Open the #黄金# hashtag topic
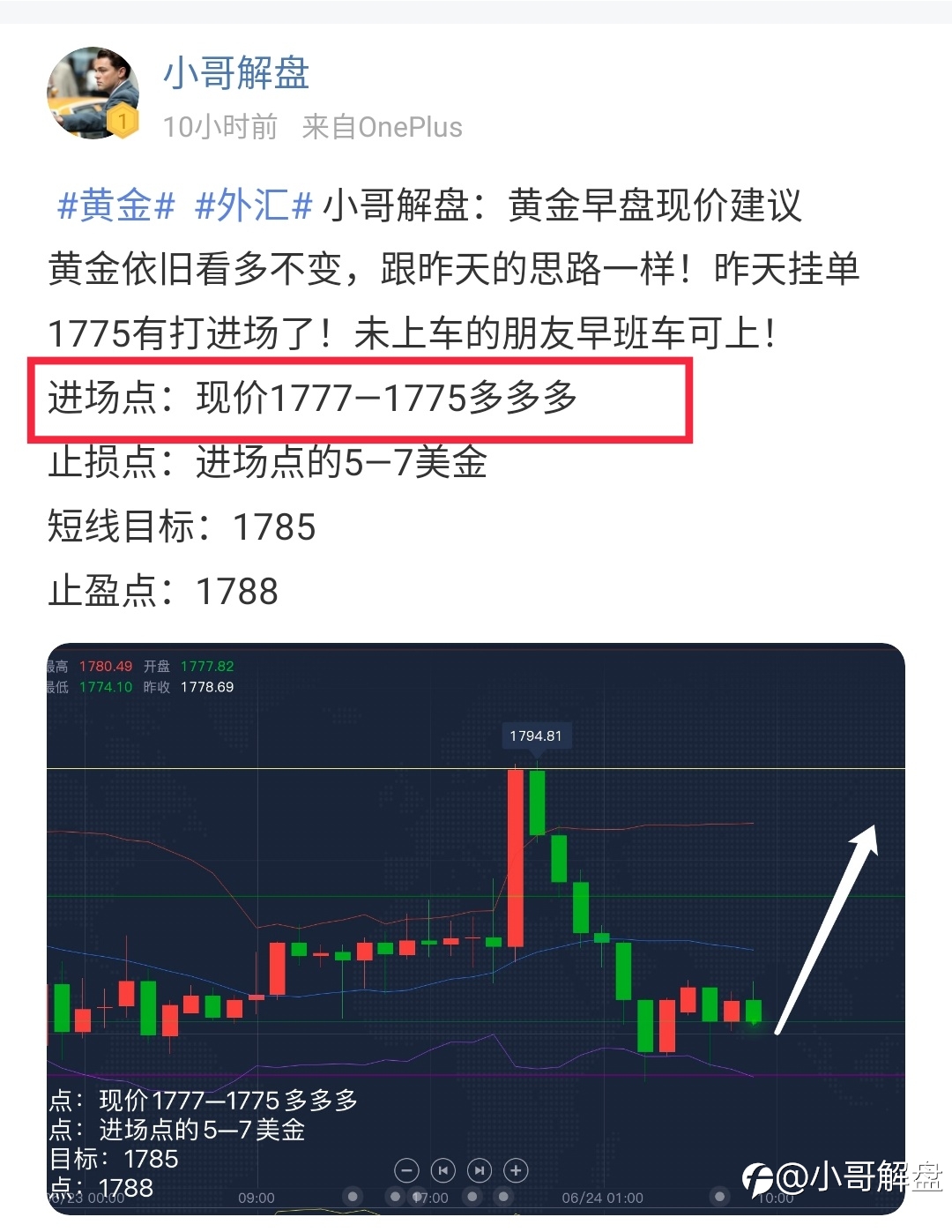This screenshot has height=1232, width=952. 115,206
